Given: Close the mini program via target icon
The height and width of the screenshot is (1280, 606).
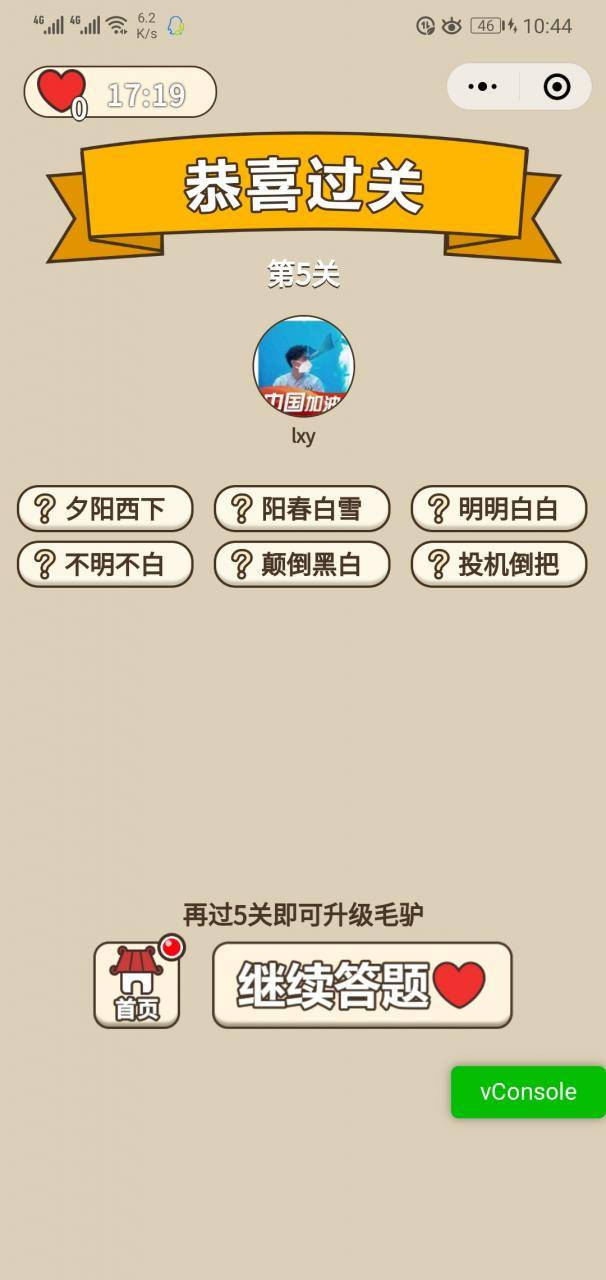Looking at the screenshot, I should click(x=556, y=87).
